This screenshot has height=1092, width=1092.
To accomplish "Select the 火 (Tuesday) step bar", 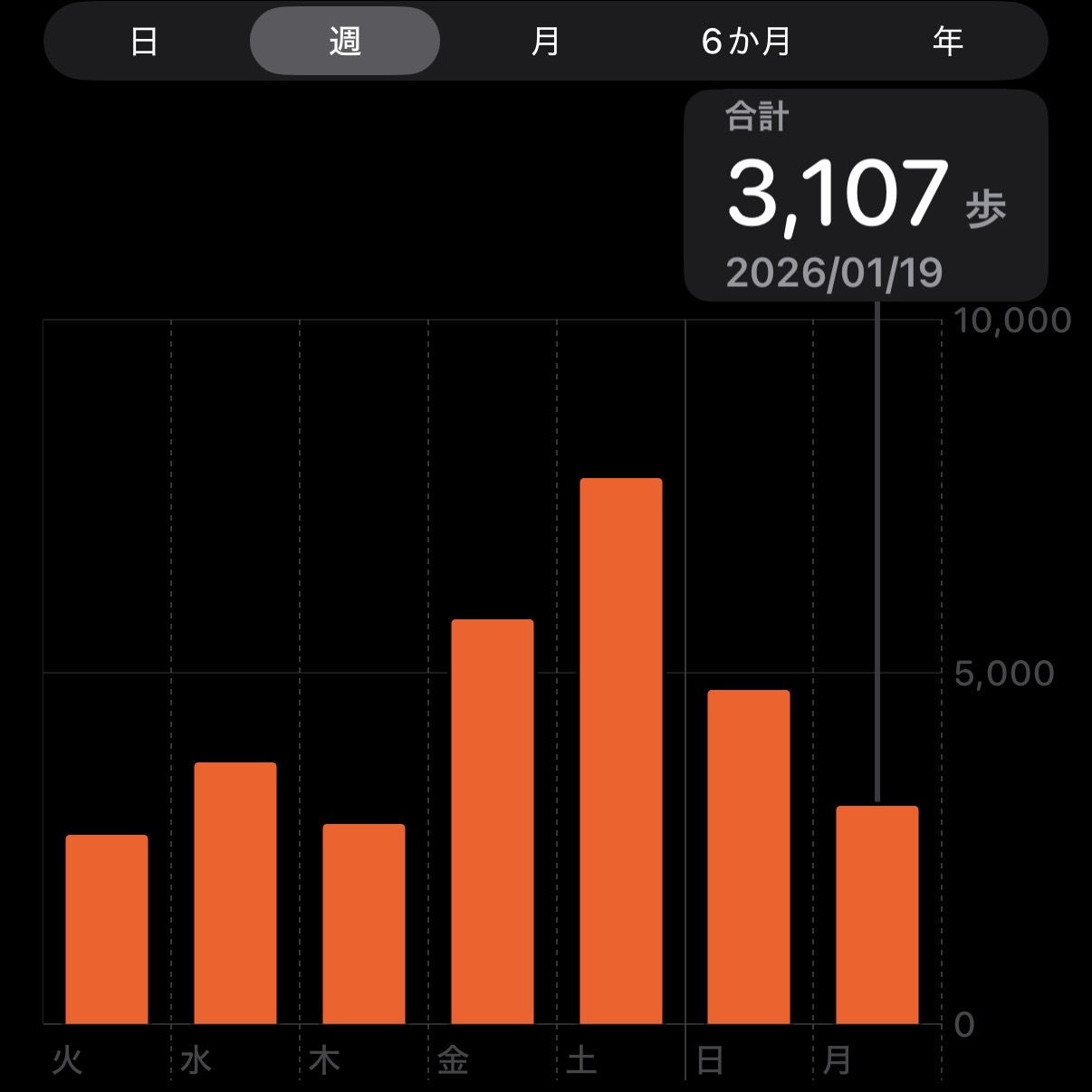I will (107, 929).
